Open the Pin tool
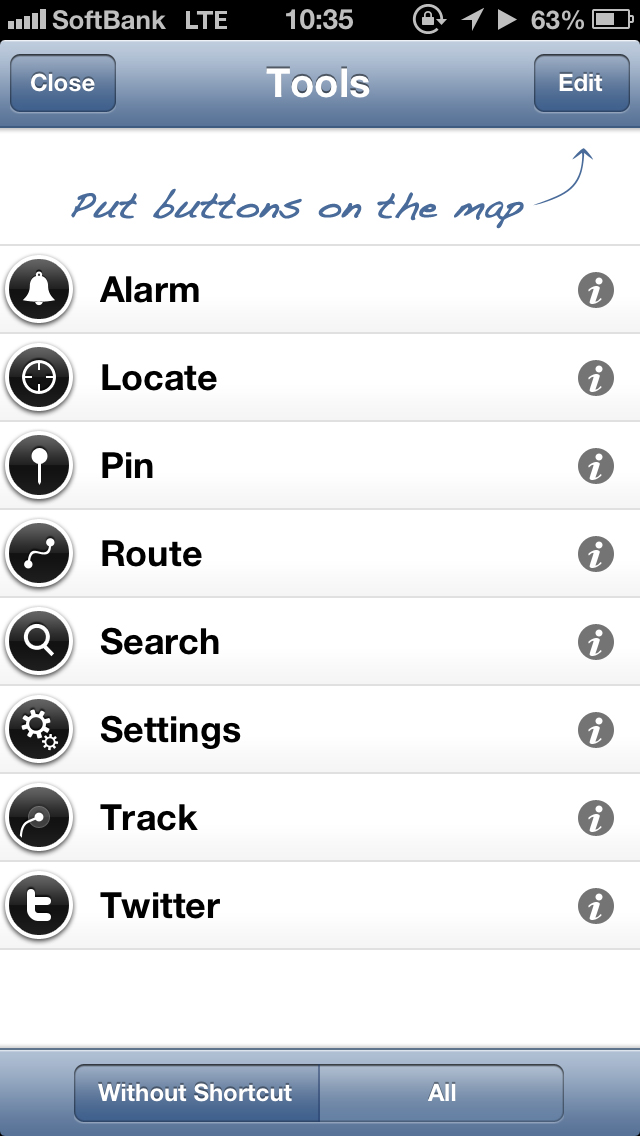The height and width of the screenshot is (1136, 640). [127, 466]
